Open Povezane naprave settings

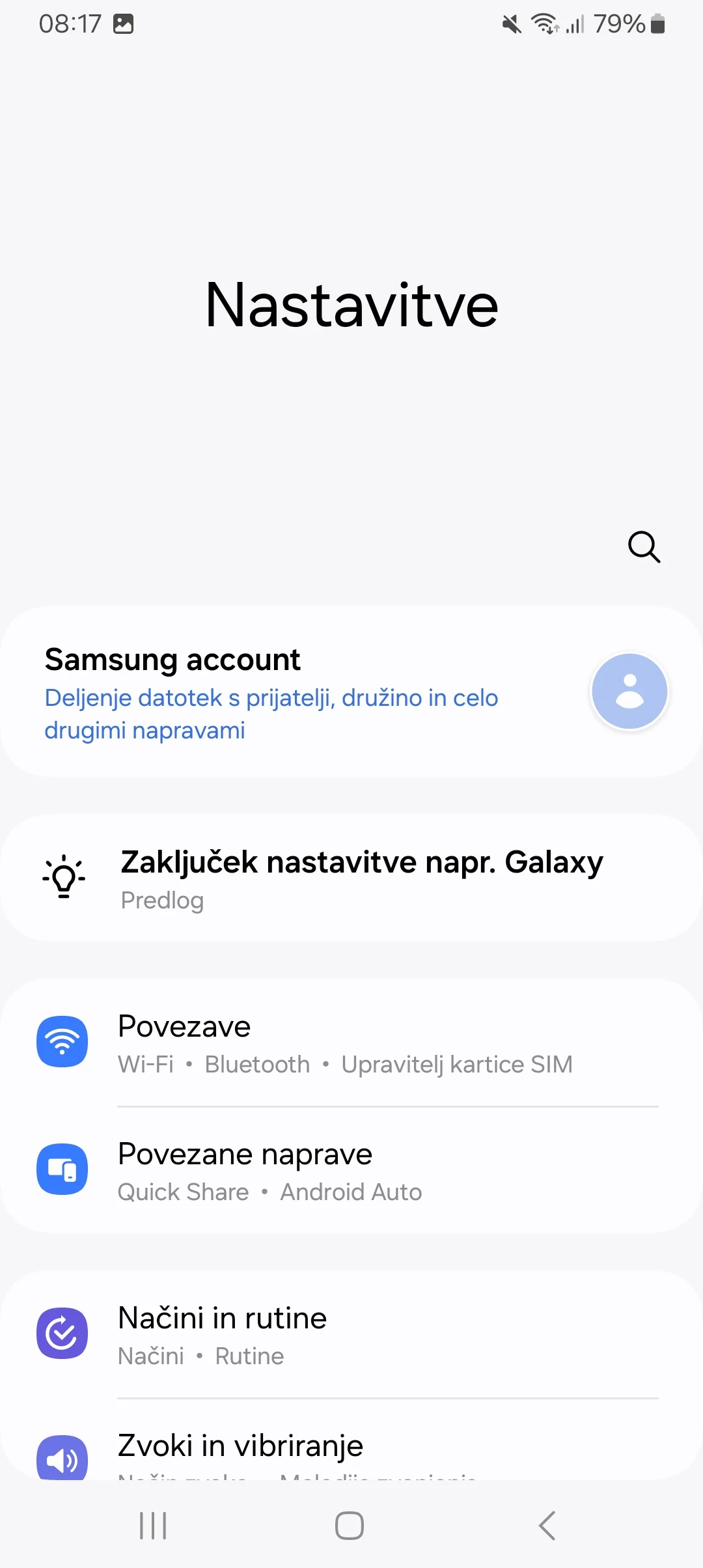point(351,1171)
